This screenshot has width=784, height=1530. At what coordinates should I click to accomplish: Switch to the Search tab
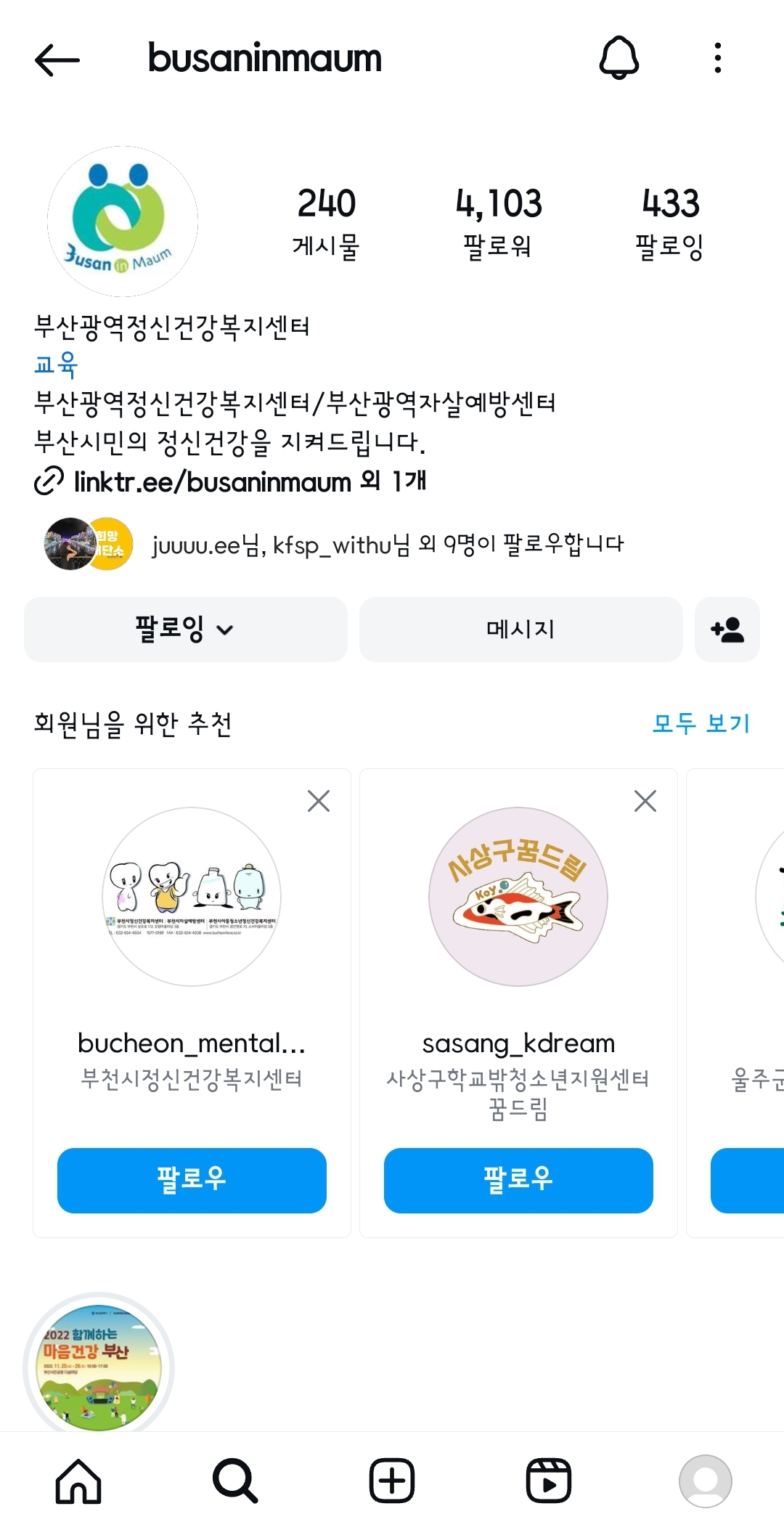click(x=235, y=1481)
